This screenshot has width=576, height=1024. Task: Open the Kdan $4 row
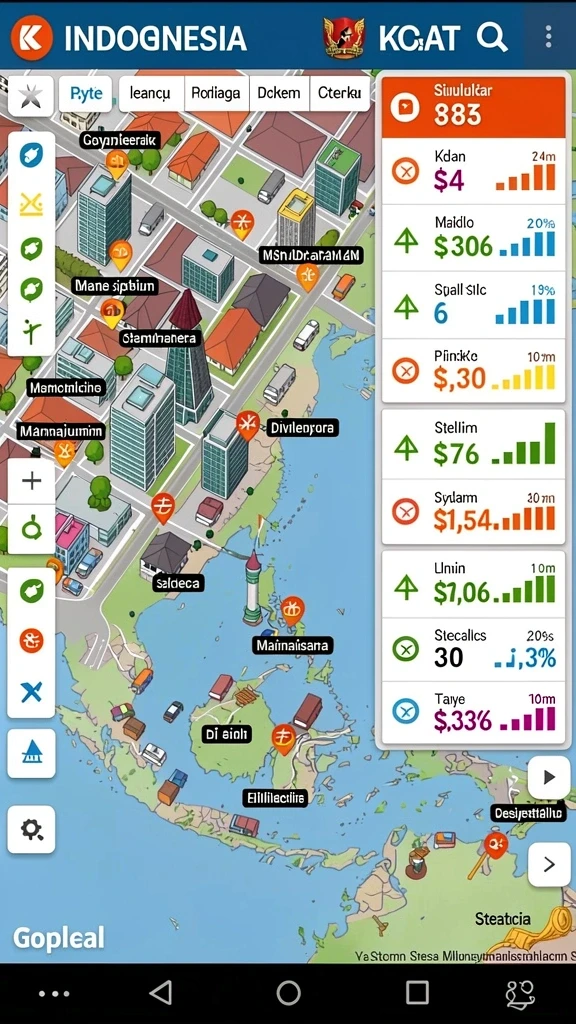(473, 171)
